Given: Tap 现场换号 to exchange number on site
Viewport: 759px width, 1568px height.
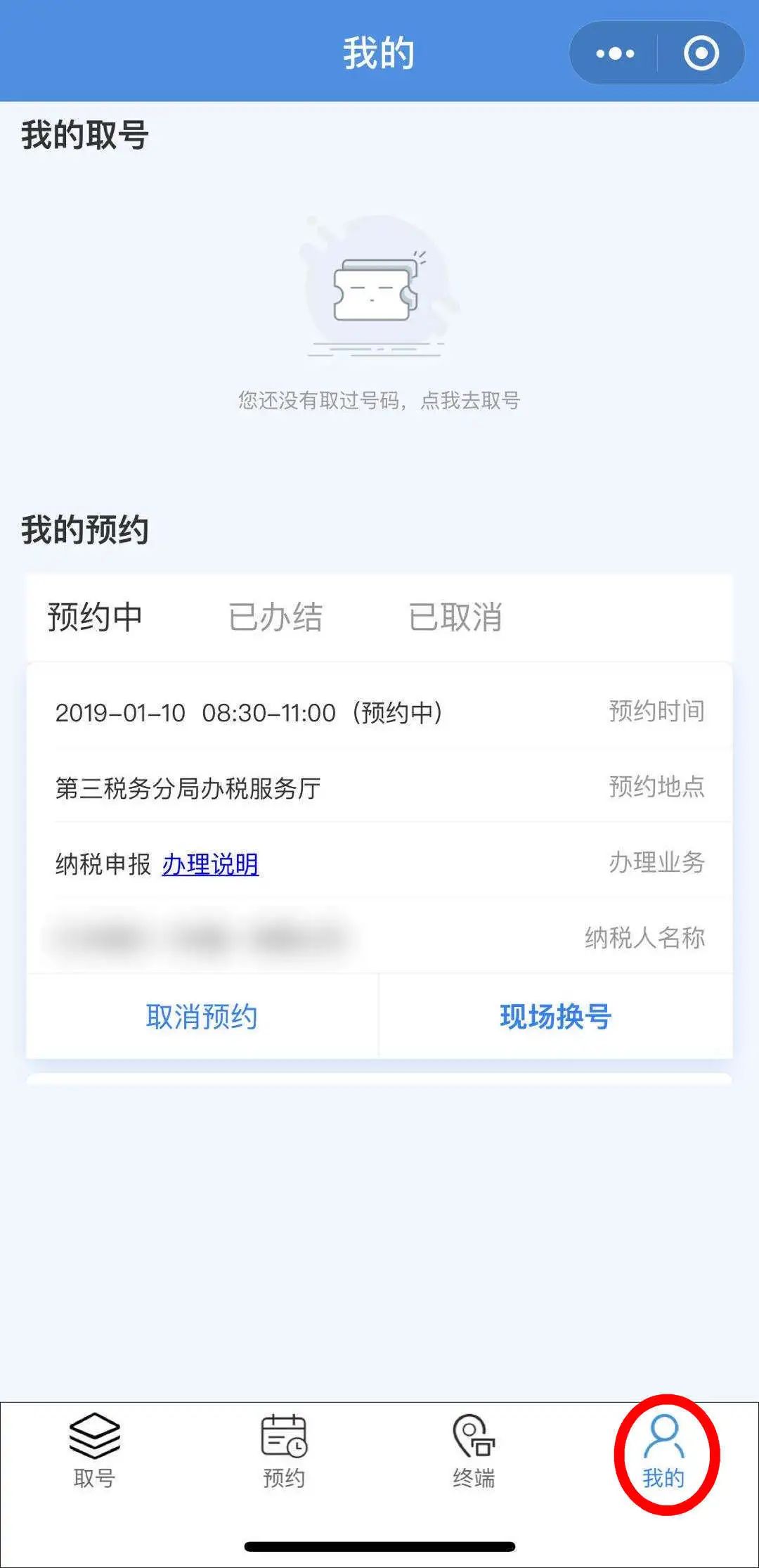Looking at the screenshot, I should pyautogui.click(x=555, y=1017).
